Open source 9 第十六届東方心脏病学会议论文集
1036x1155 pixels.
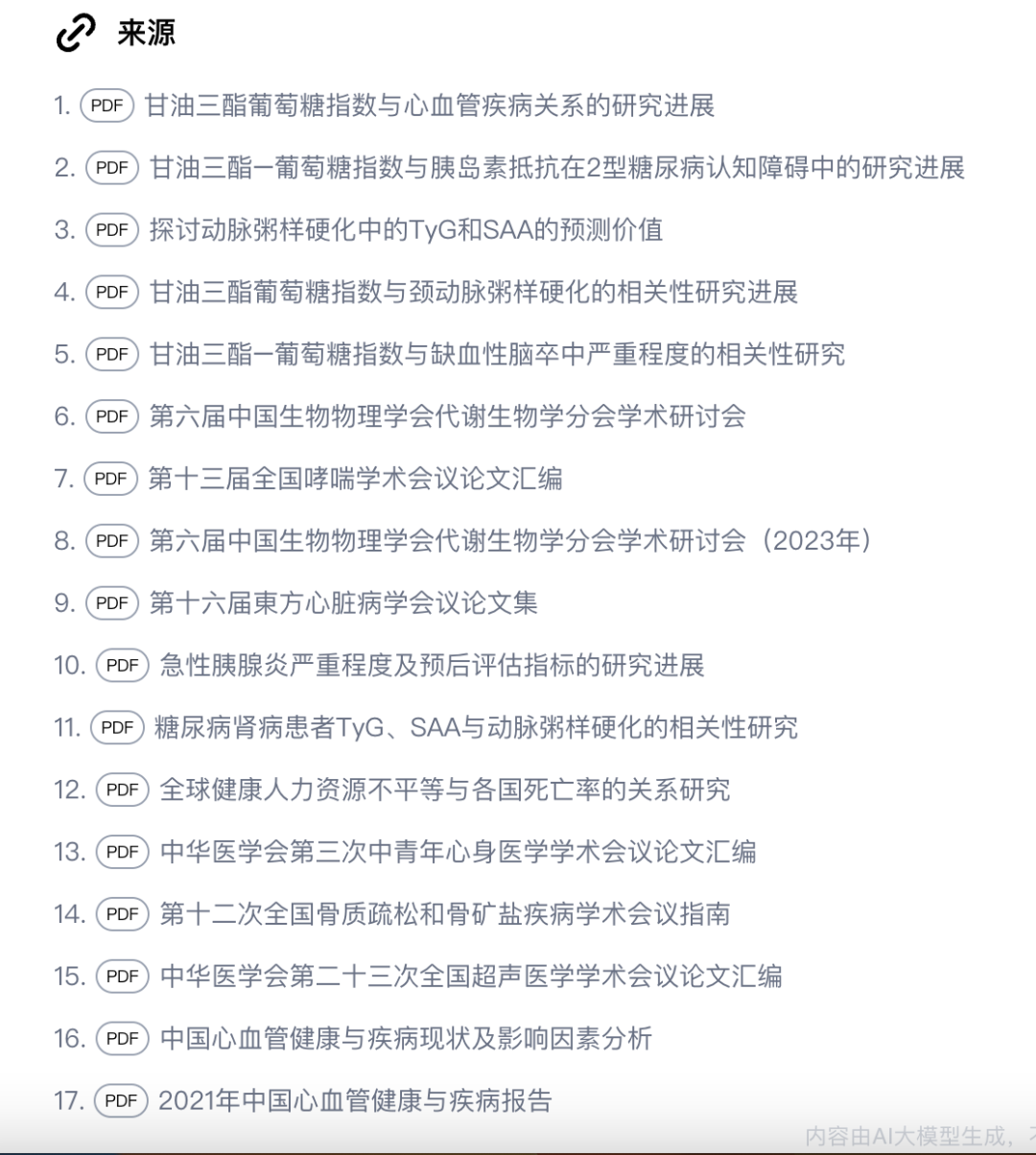coord(343,603)
